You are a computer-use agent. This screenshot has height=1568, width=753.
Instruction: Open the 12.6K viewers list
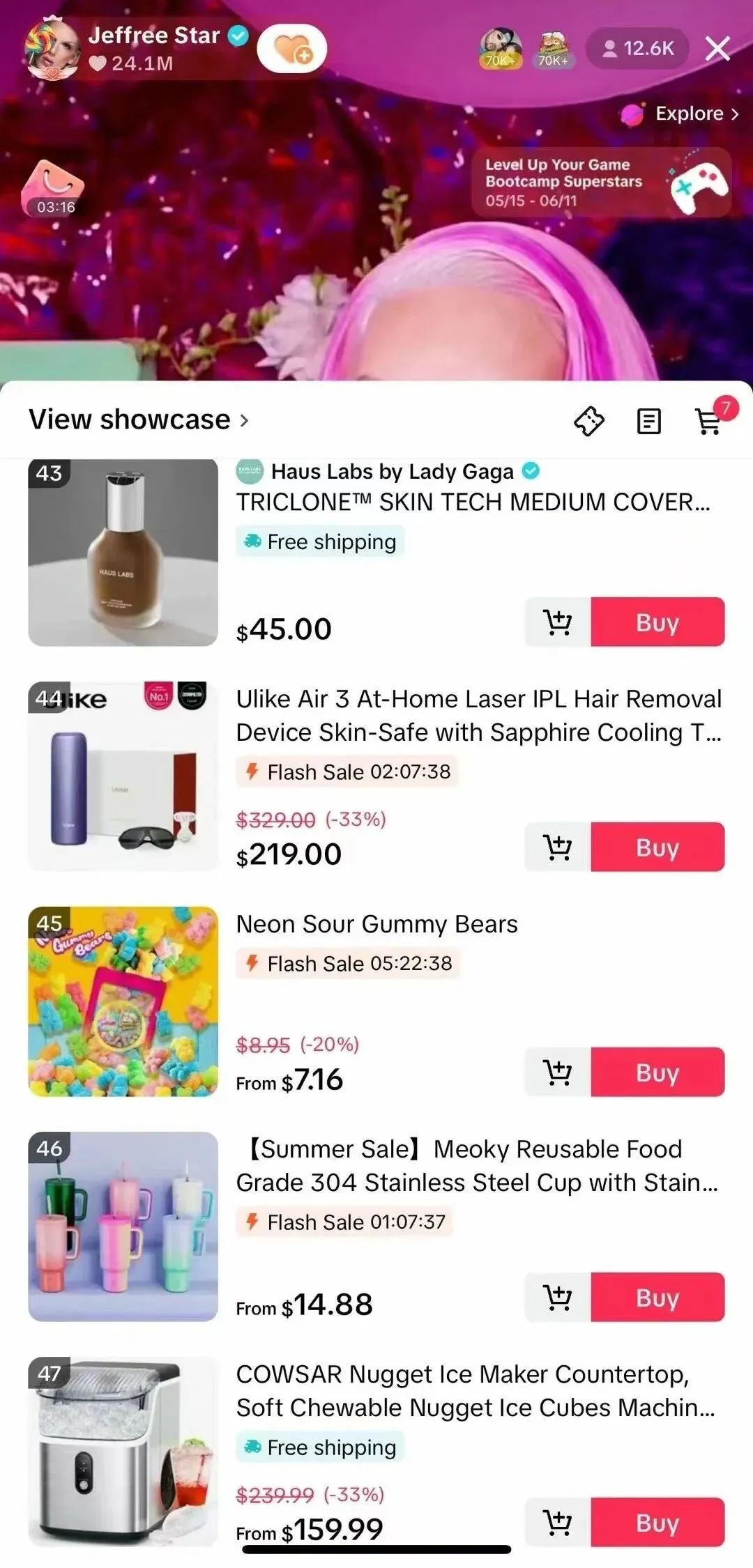coord(638,49)
